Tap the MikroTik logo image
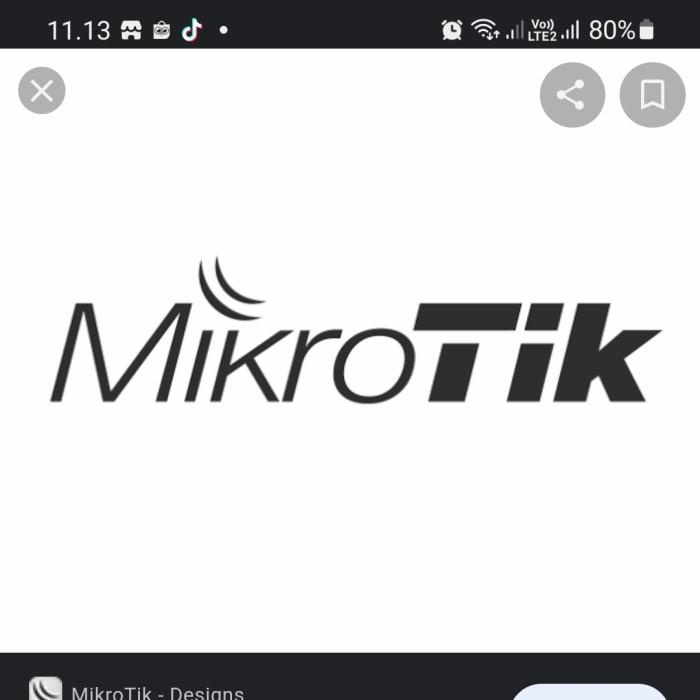The image size is (700, 700). pos(355,340)
